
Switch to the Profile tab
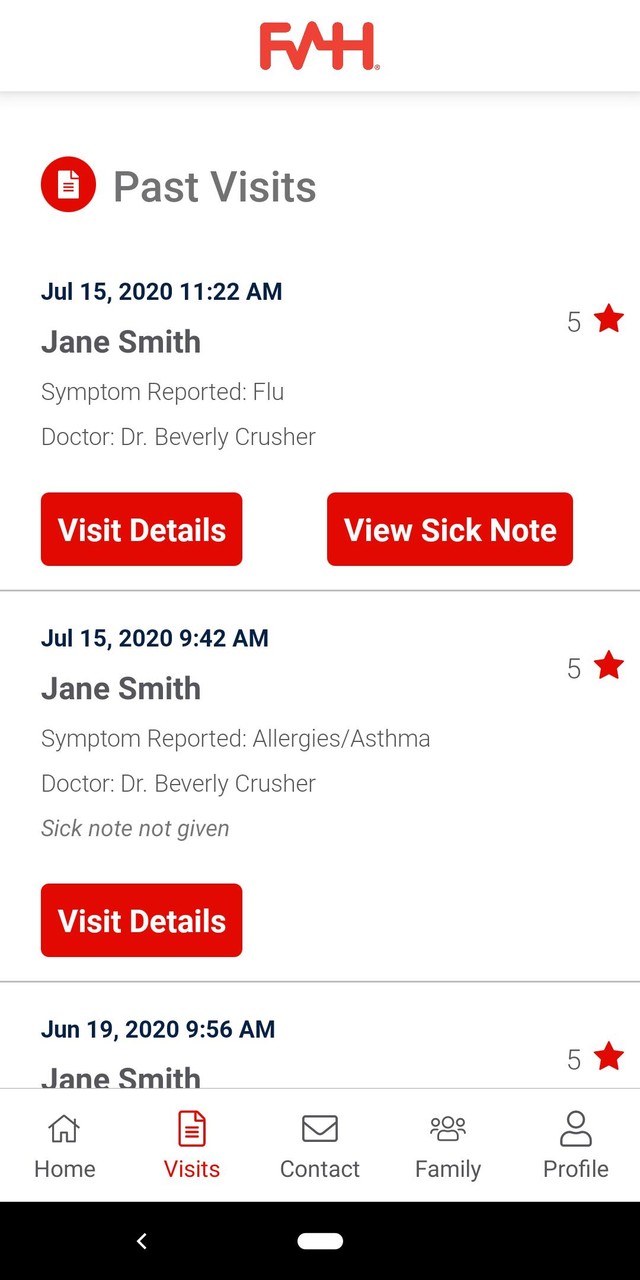pyautogui.click(x=576, y=1145)
